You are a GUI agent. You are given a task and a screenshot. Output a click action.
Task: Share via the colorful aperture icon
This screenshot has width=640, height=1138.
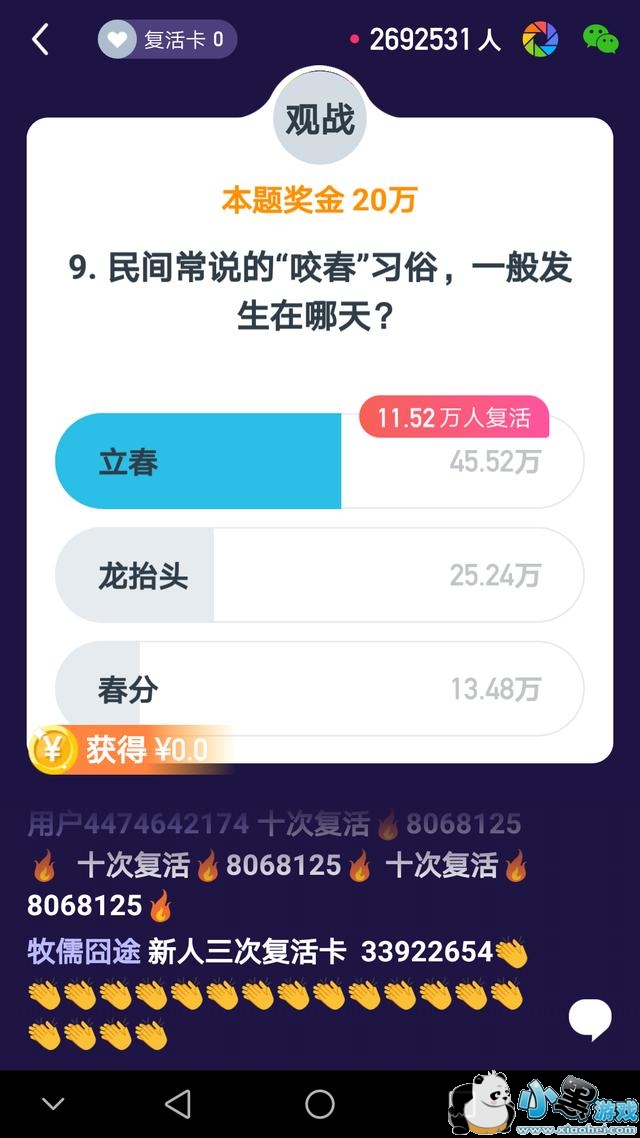[x=540, y=40]
